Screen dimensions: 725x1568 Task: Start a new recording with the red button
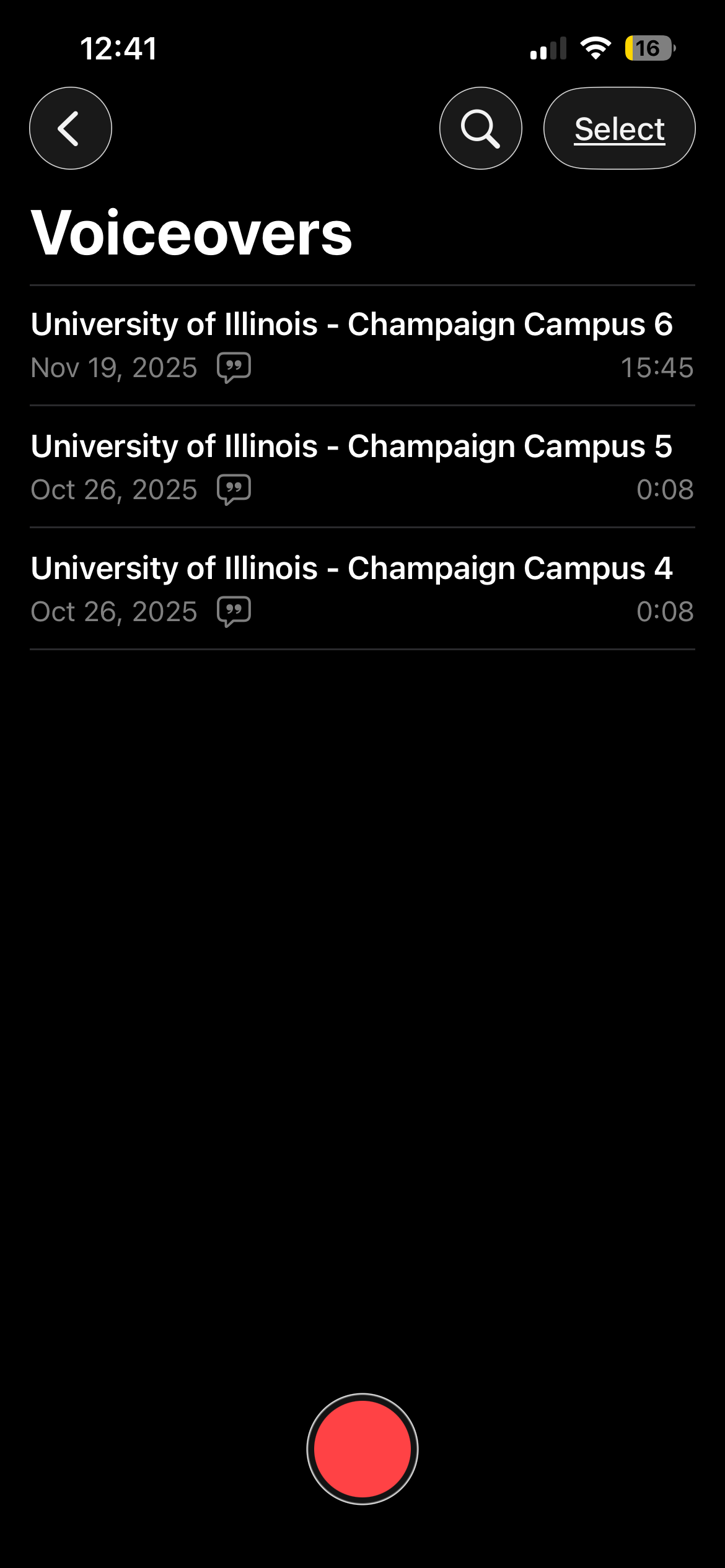(x=362, y=1449)
